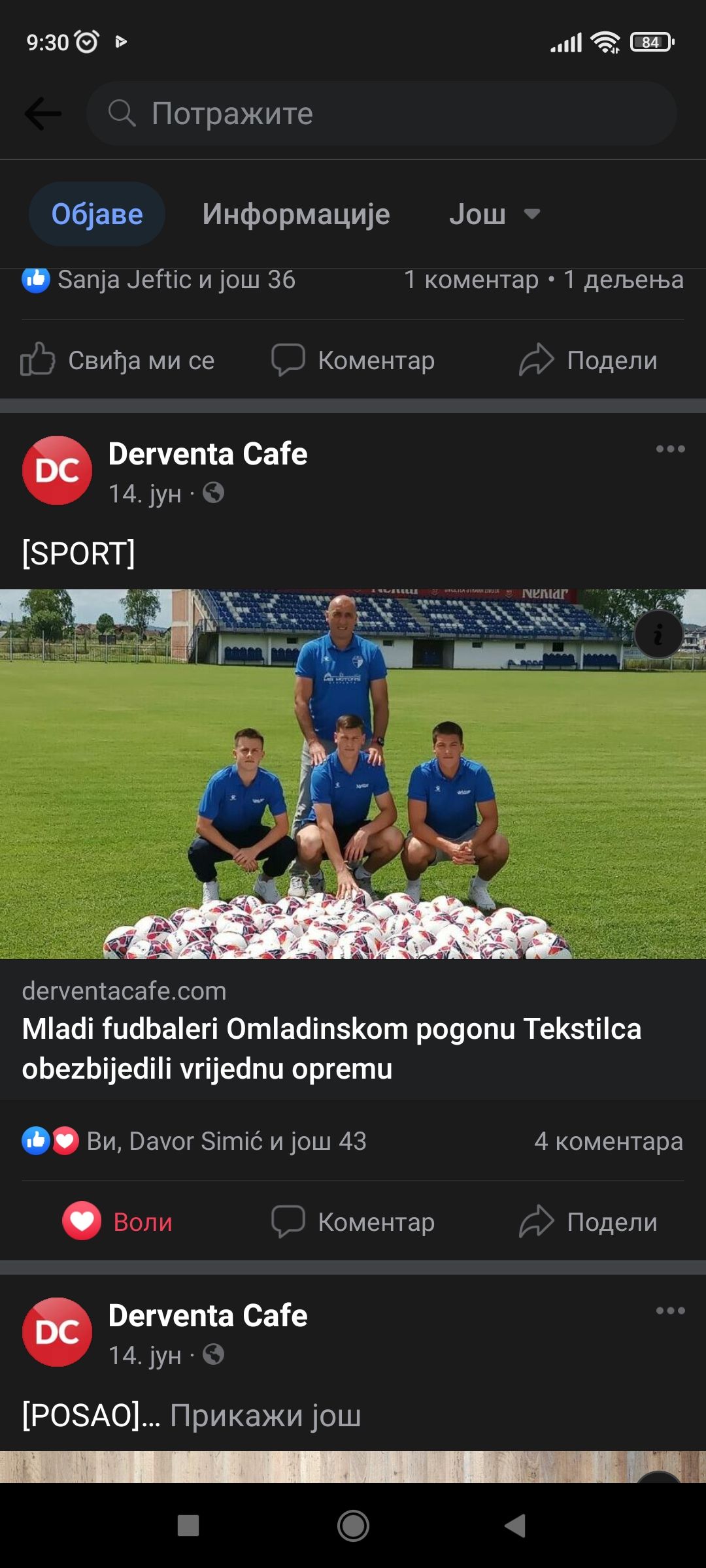Remove the Воли reaction on the [SPORT] post

pyautogui.click(x=118, y=1222)
